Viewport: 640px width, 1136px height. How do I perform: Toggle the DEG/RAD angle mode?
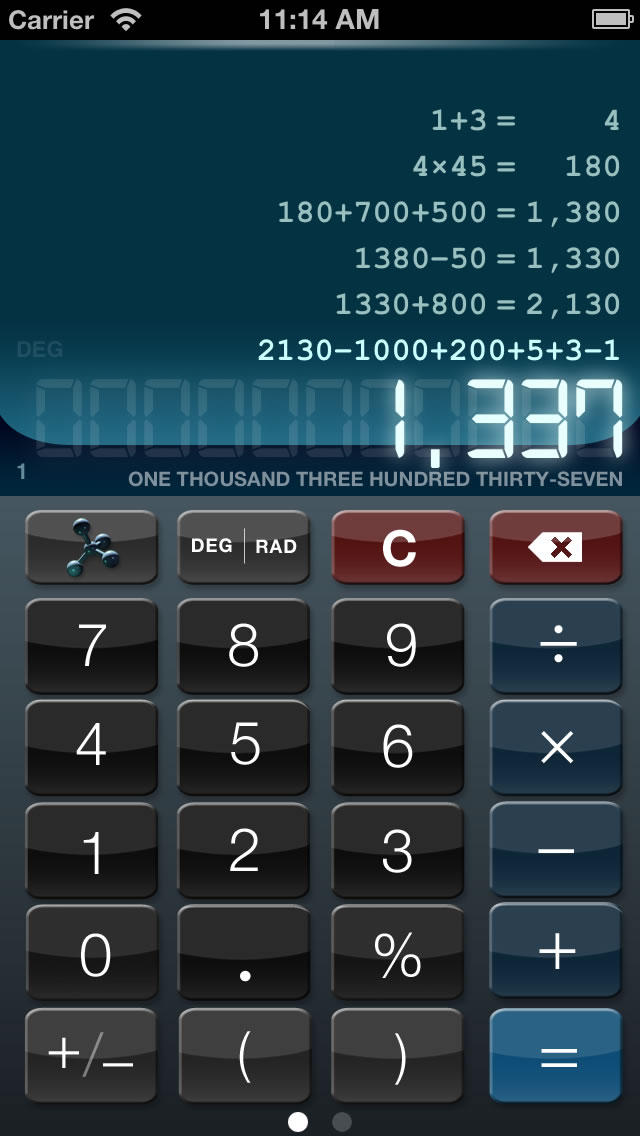tap(244, 547)
